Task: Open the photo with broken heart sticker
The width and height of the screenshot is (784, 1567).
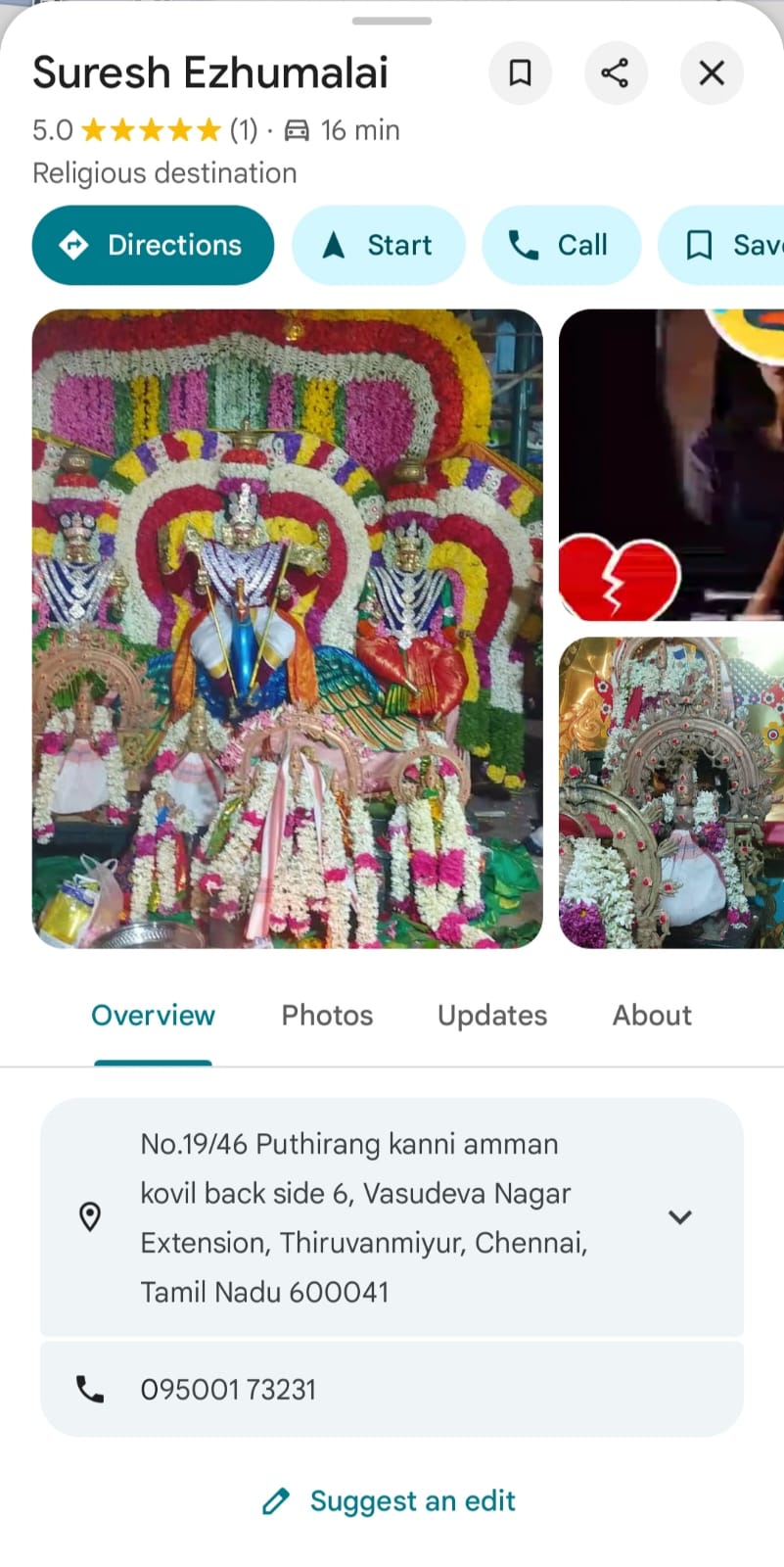Action: [671, 465]
